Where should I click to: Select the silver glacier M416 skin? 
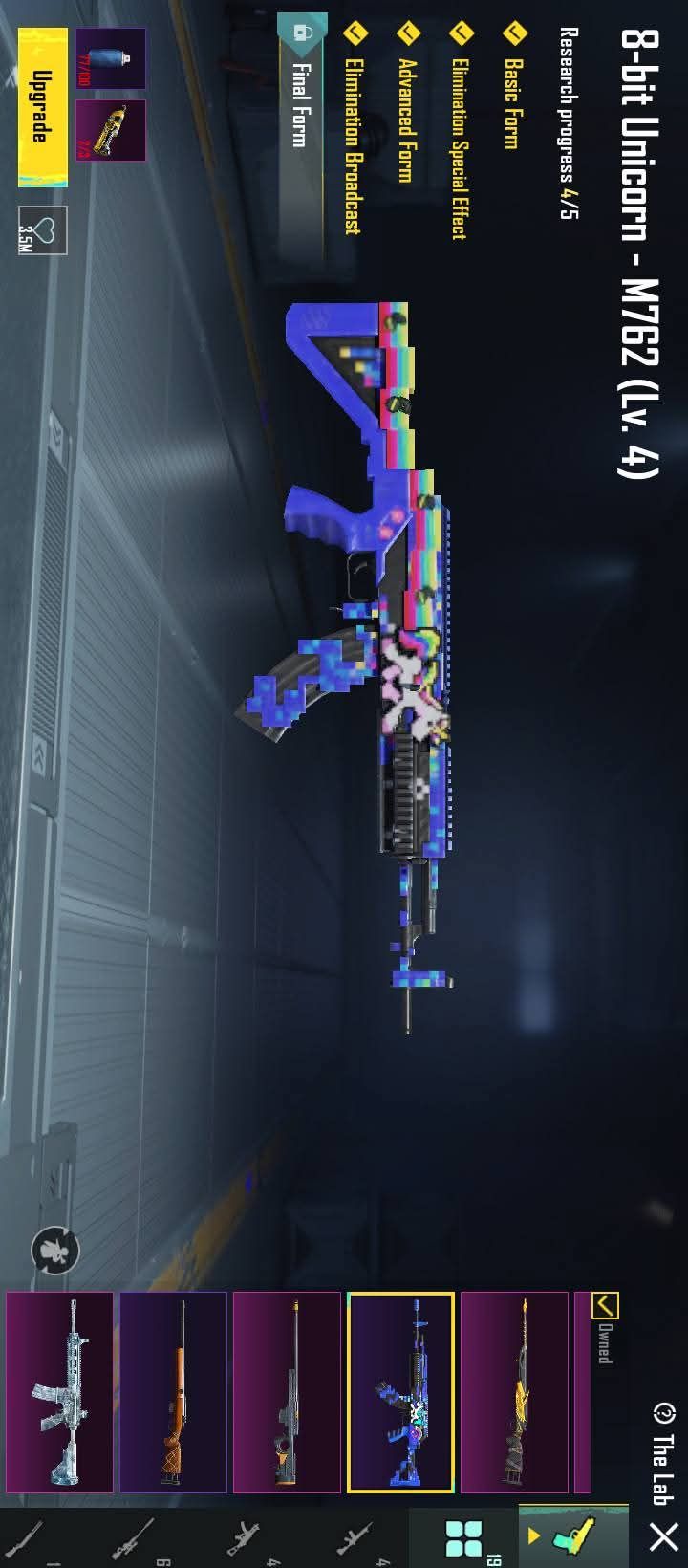pyautogui.click(x=59, y=1392)
